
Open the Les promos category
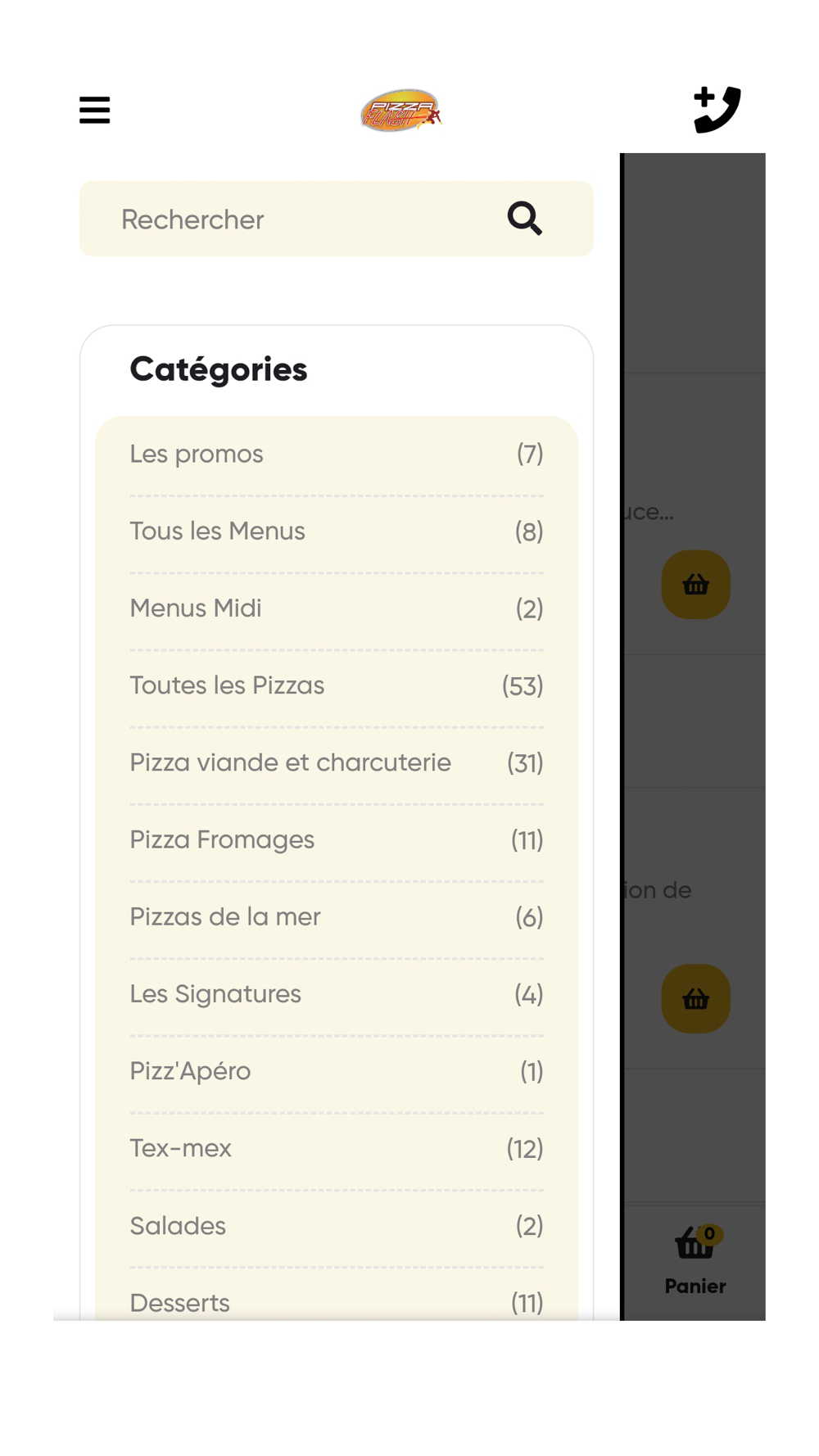point(336,454)
